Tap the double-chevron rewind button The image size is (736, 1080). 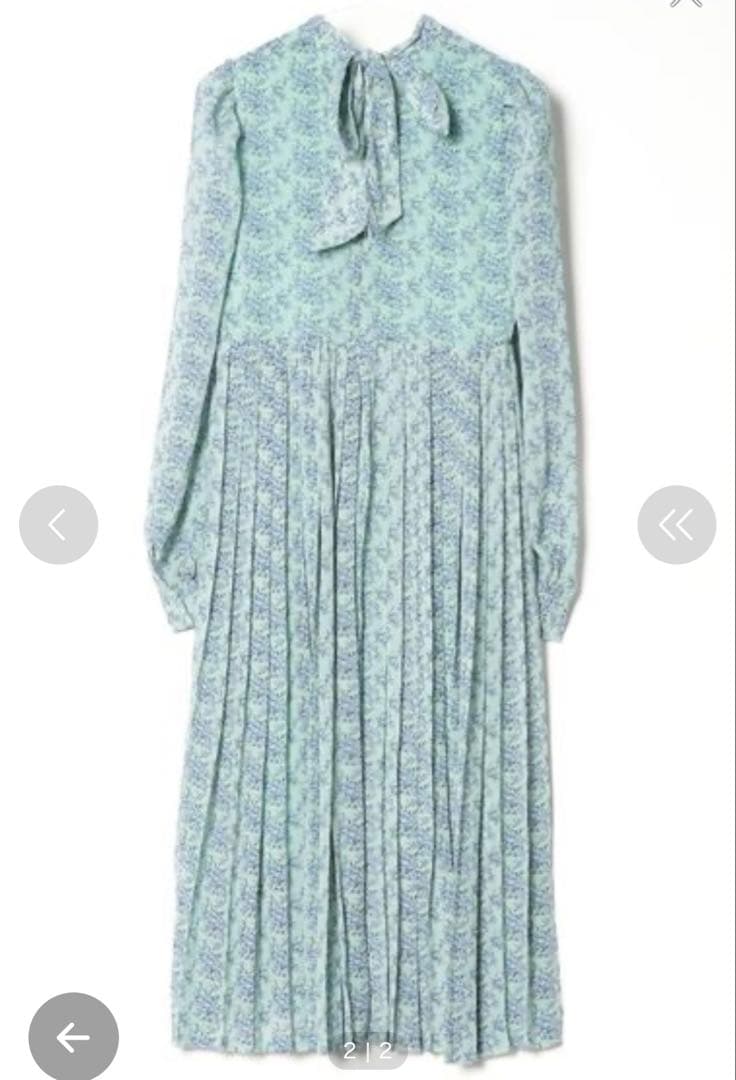[x=677, y=525]
